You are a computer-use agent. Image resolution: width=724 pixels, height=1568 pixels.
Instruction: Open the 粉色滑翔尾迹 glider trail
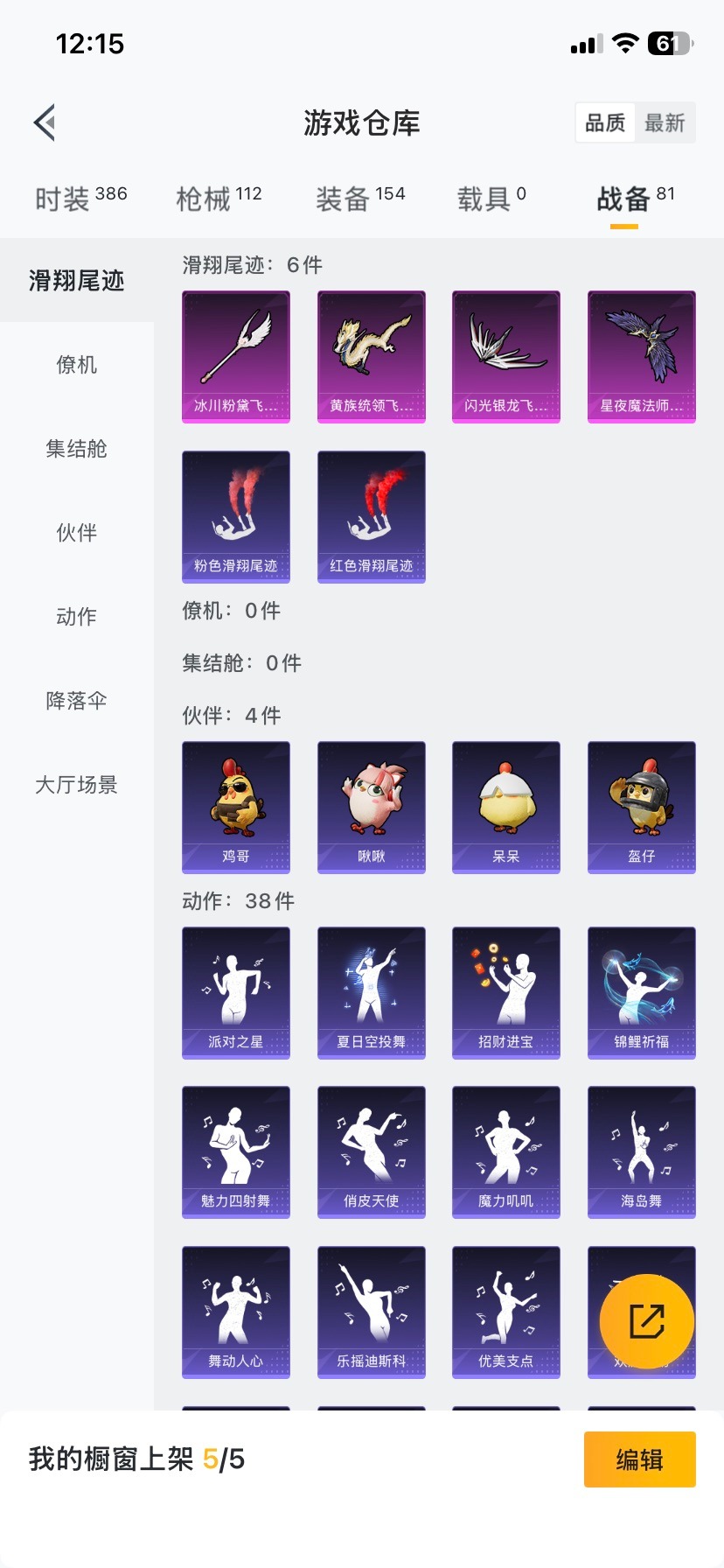[x=235, y=516]
